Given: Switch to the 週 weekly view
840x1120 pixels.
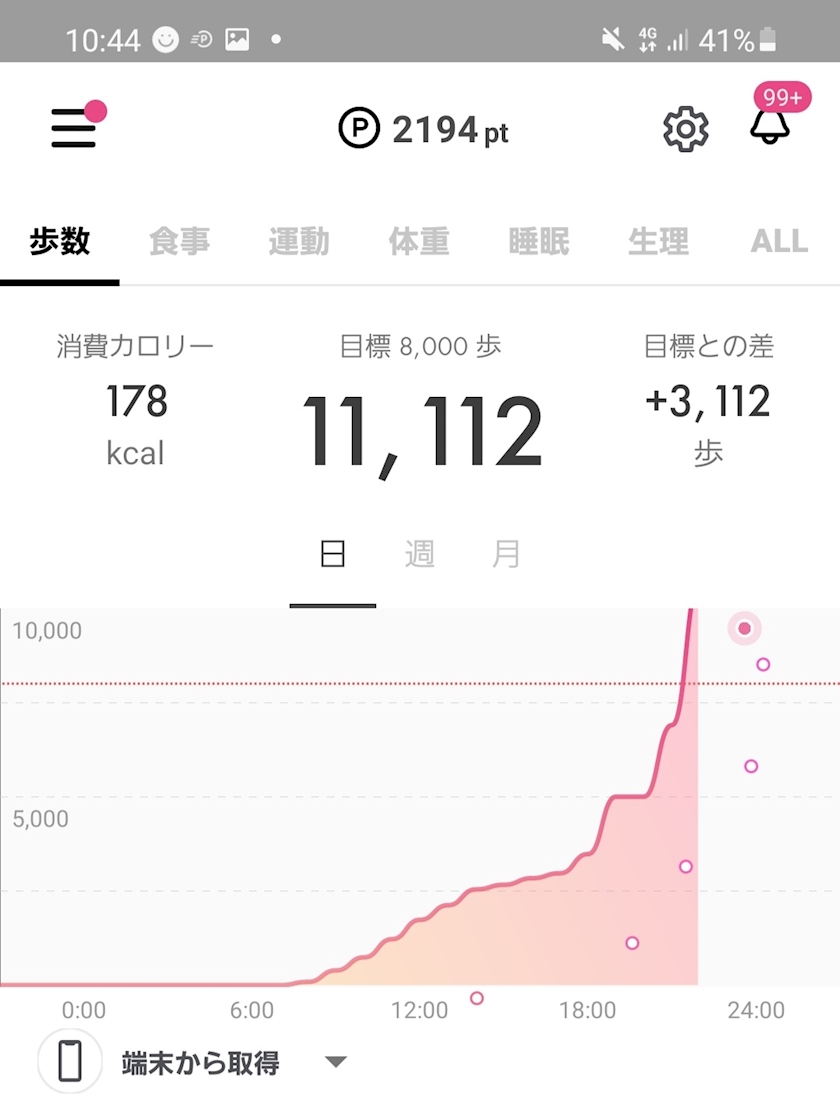Looking at the screenshot, I should point(419,554).
